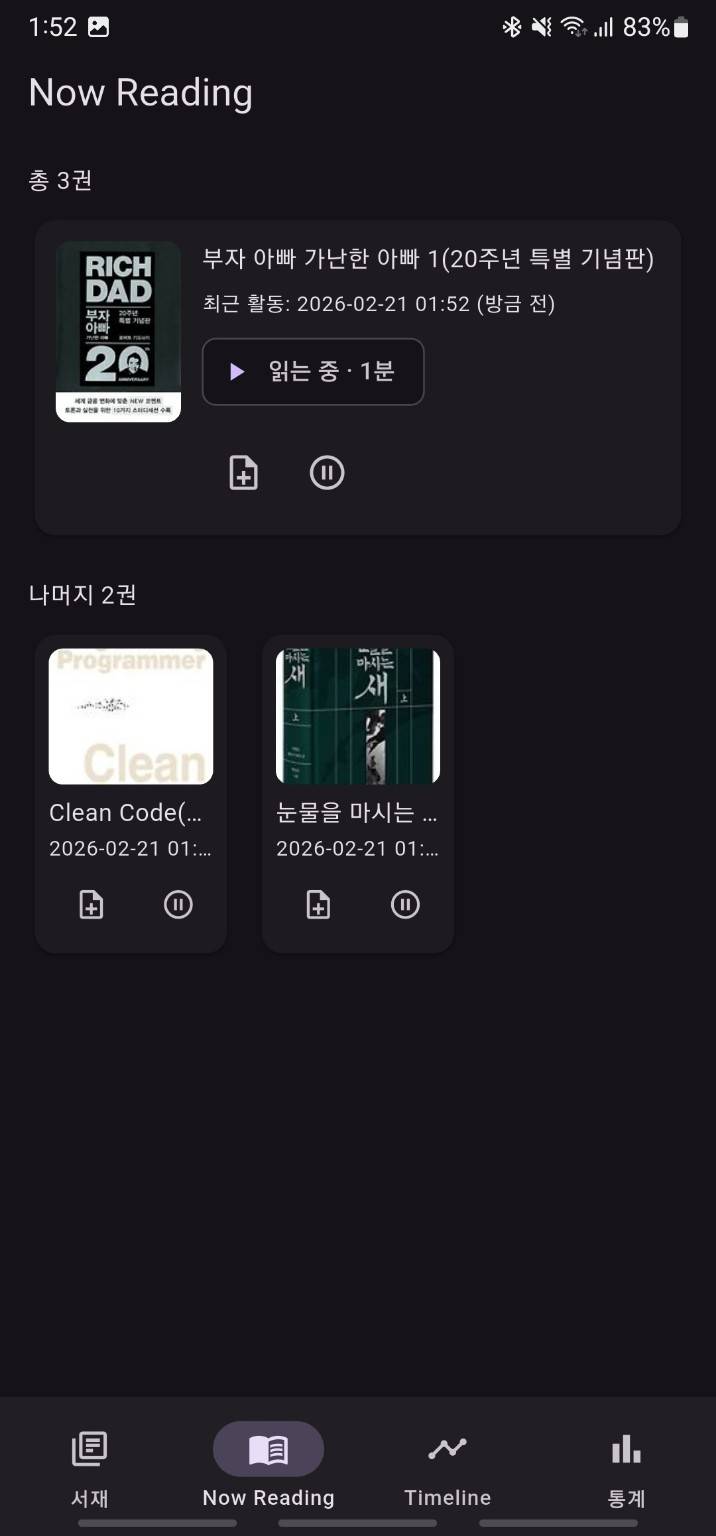Pause the Clean Code book

coord(178,905)
